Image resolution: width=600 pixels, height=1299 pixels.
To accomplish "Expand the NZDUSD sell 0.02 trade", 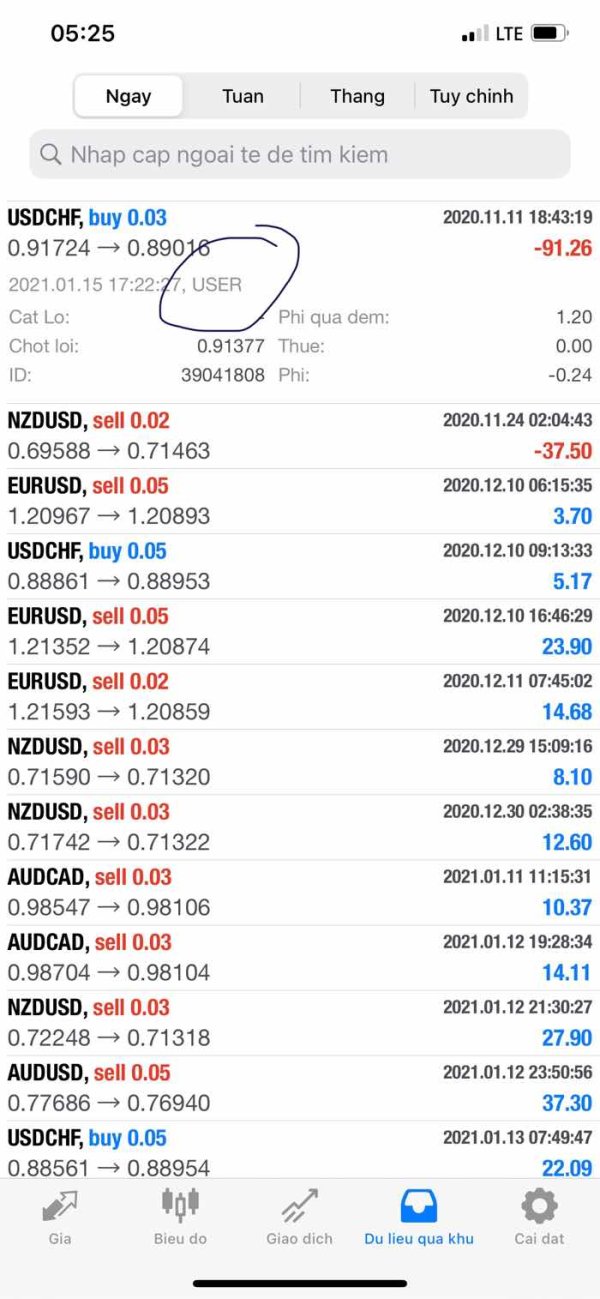I will (300, 436).
